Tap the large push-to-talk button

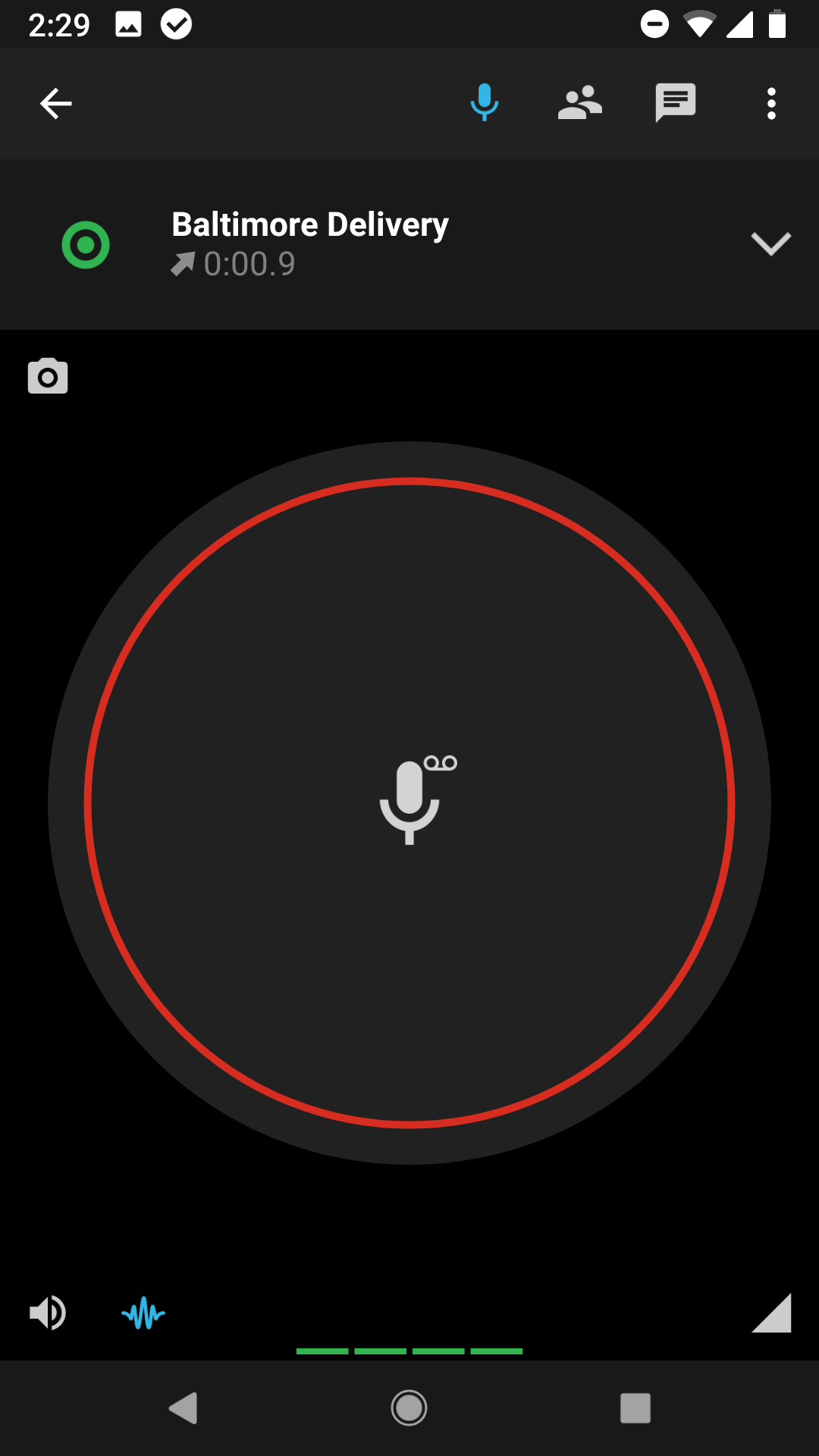pos(409,803)
